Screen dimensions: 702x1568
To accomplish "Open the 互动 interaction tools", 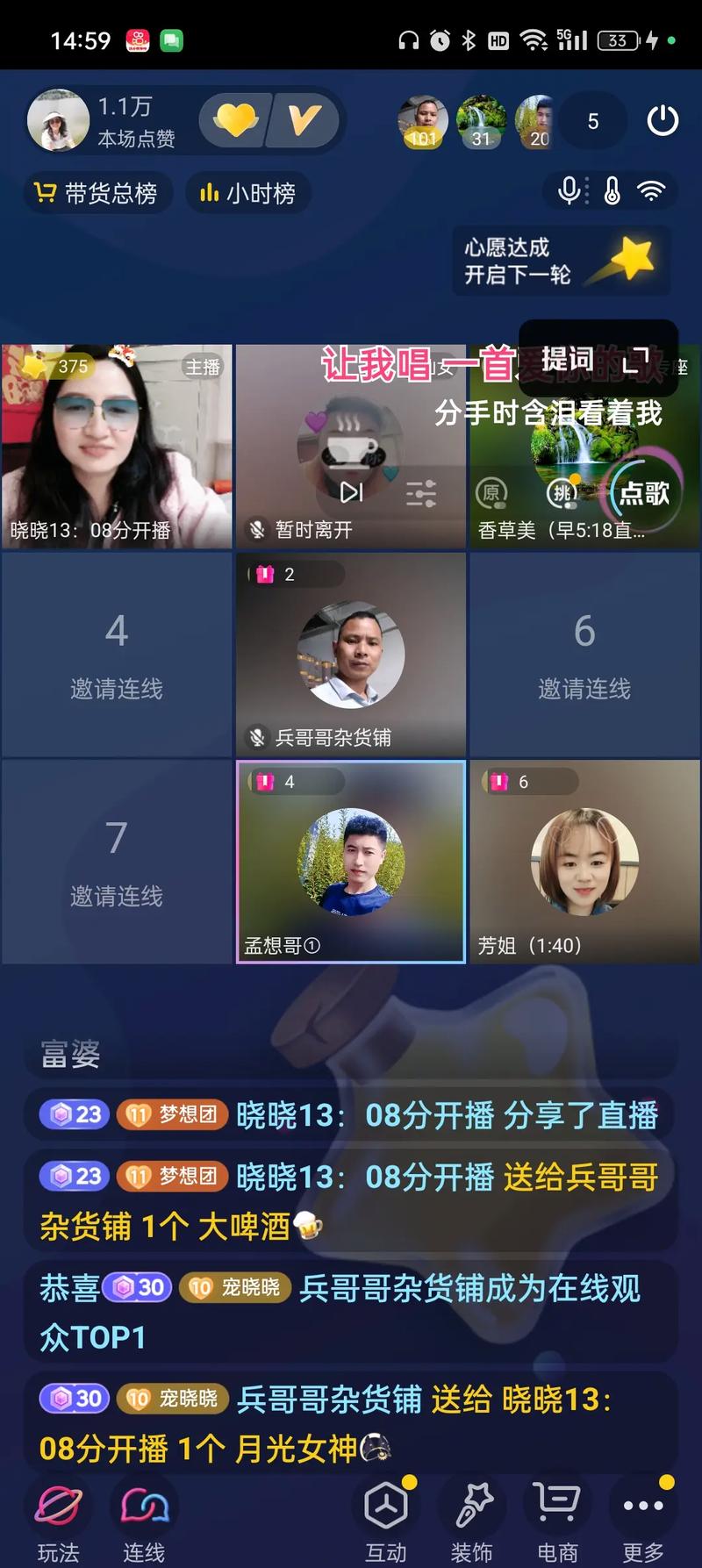I will [x=386, y=1519].
